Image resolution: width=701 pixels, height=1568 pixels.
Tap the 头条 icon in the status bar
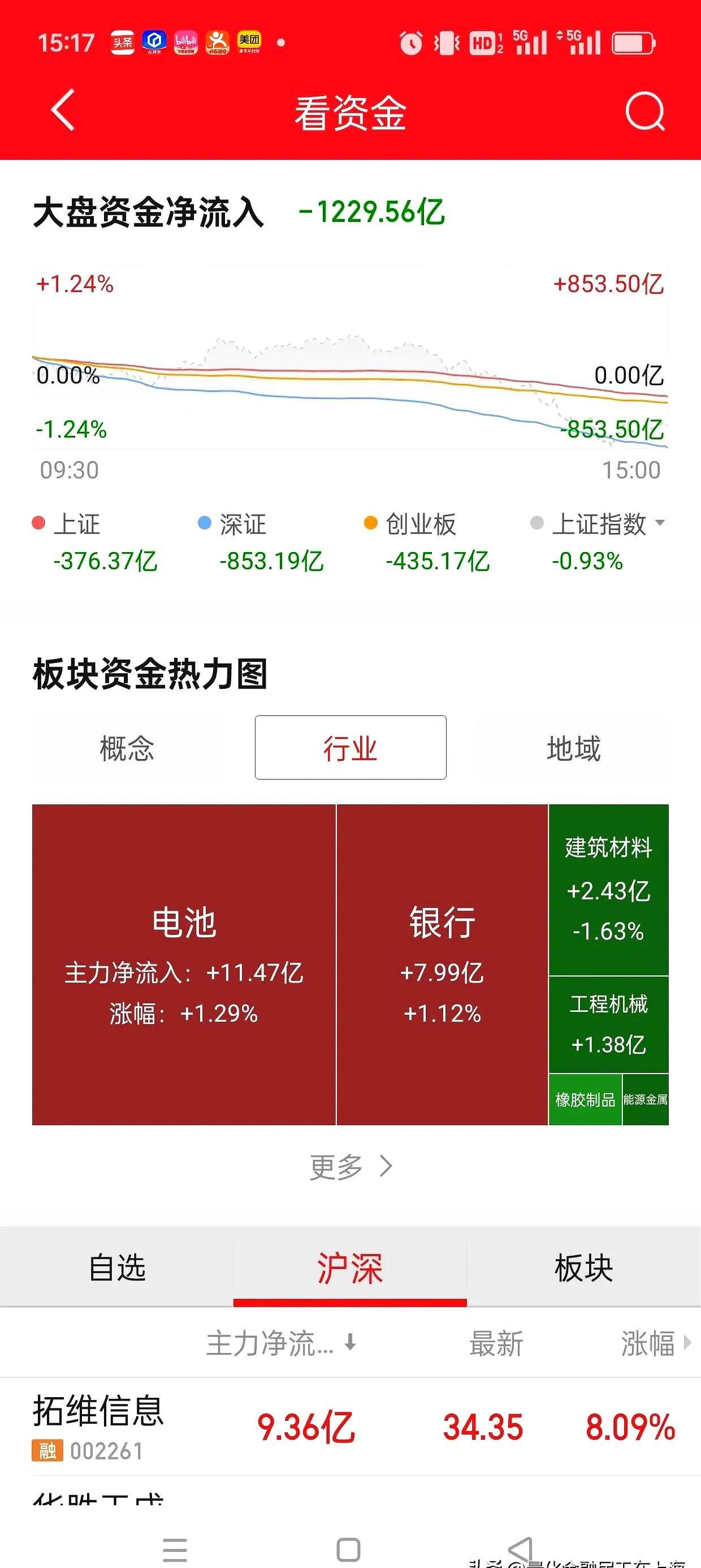(122, 42)
